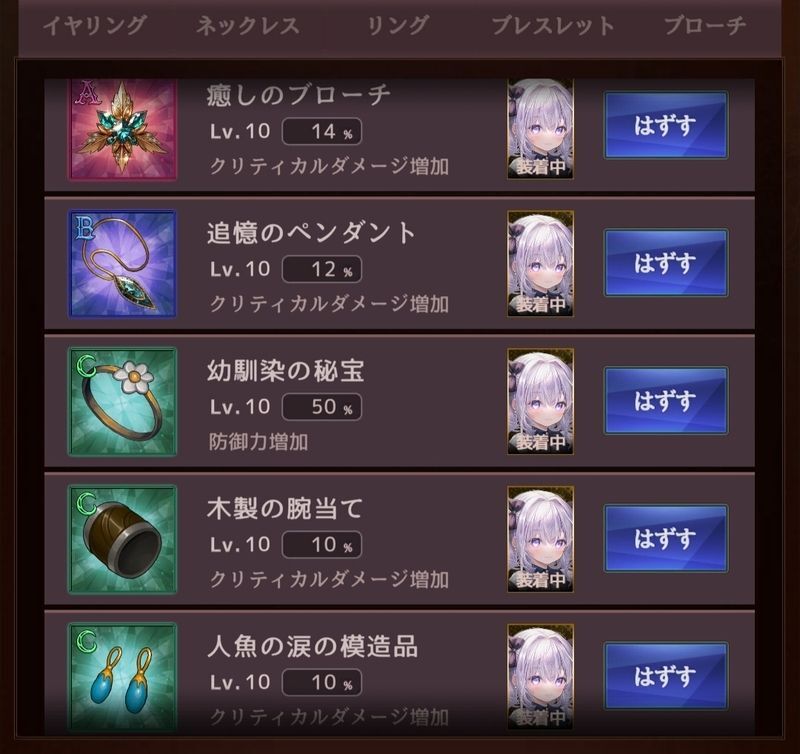Unequip 人魚の涙の模造品 with はずす
This screenshot has width=800, height=754.
(x=665, y=676)
